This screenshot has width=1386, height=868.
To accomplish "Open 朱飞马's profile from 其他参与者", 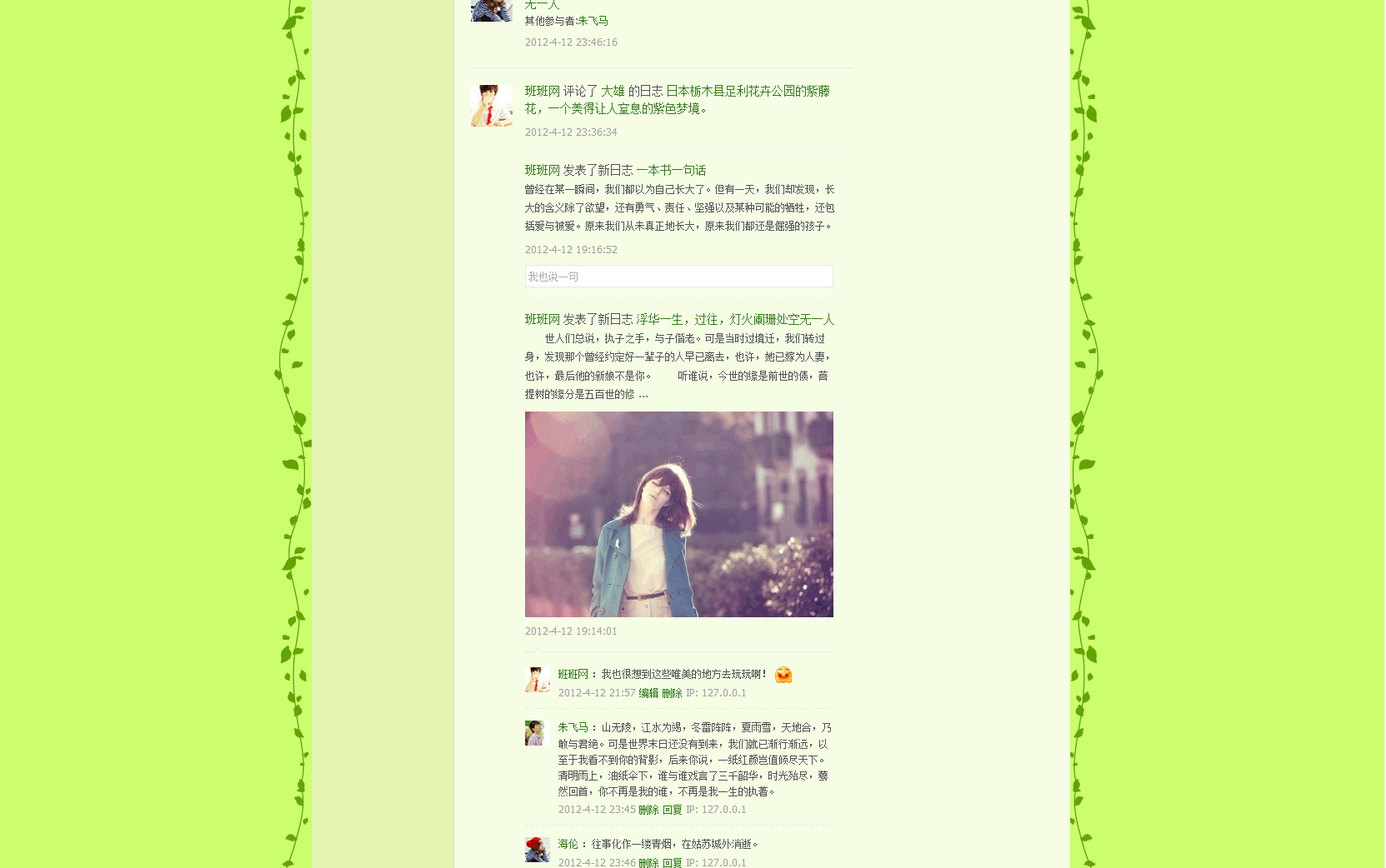I will point(593,21).
